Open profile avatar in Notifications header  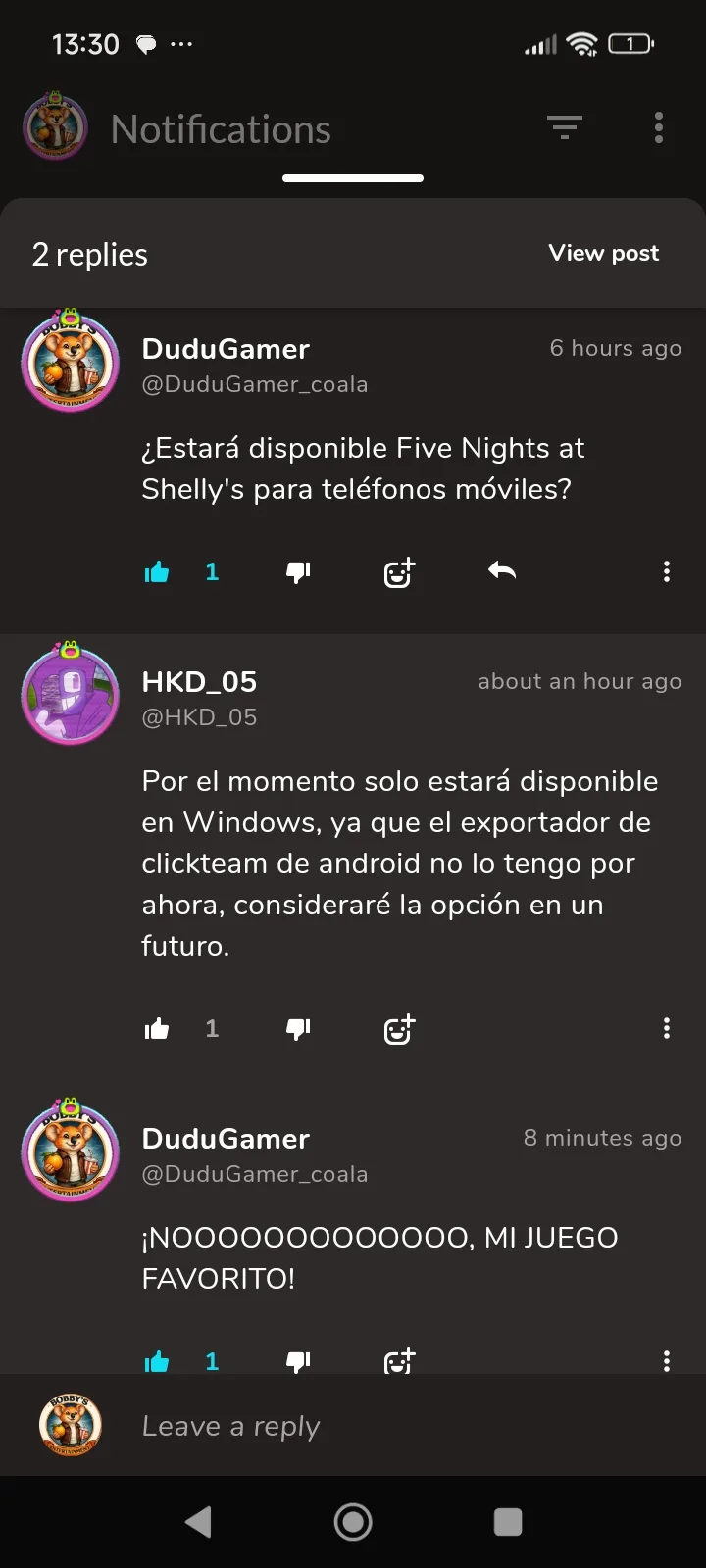pos(55,127)
